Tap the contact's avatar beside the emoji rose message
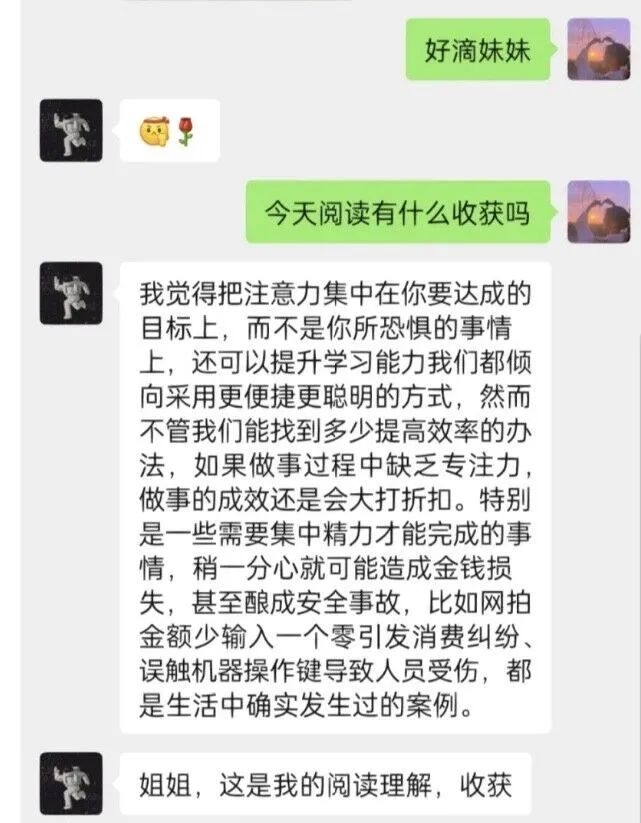The image size is (641, 823). [71, 131]
